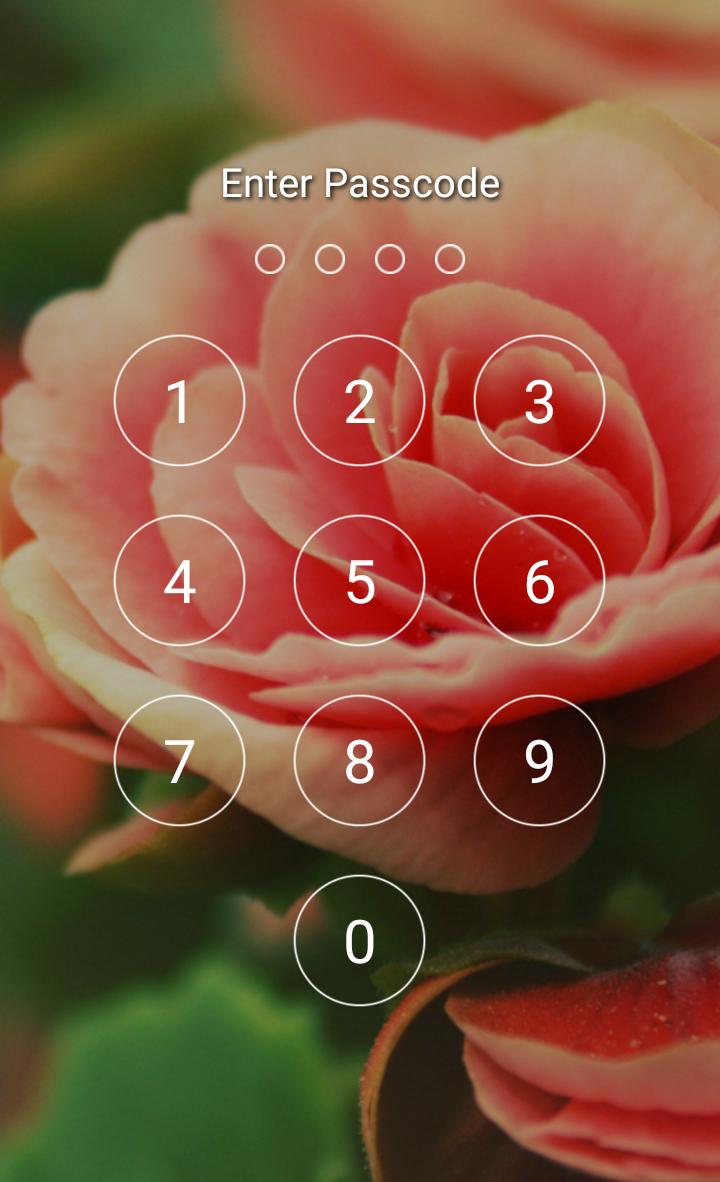720x1182 pixels.
Task: Tap the number 7 key
Action: pos(179,761)
